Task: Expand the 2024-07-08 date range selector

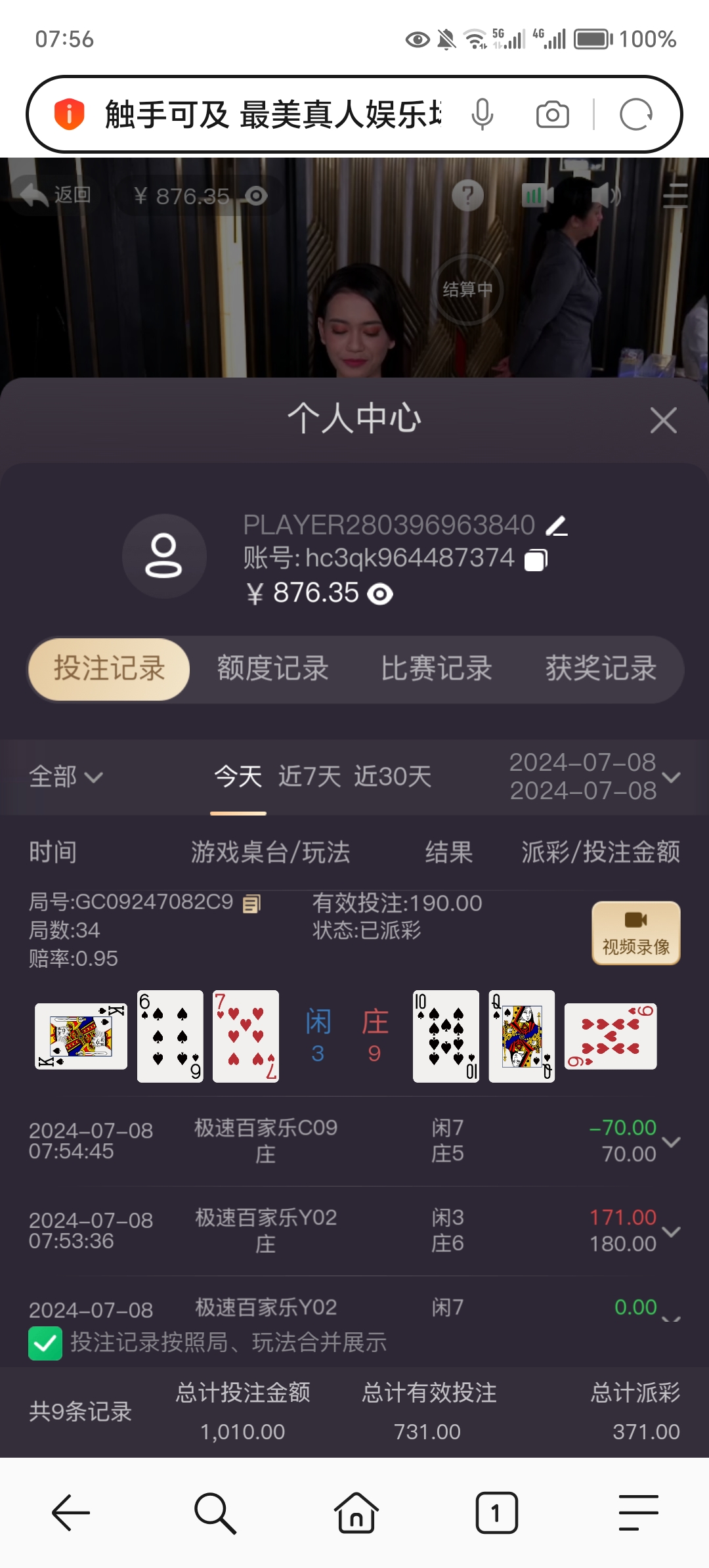Action: coord(671,777)
